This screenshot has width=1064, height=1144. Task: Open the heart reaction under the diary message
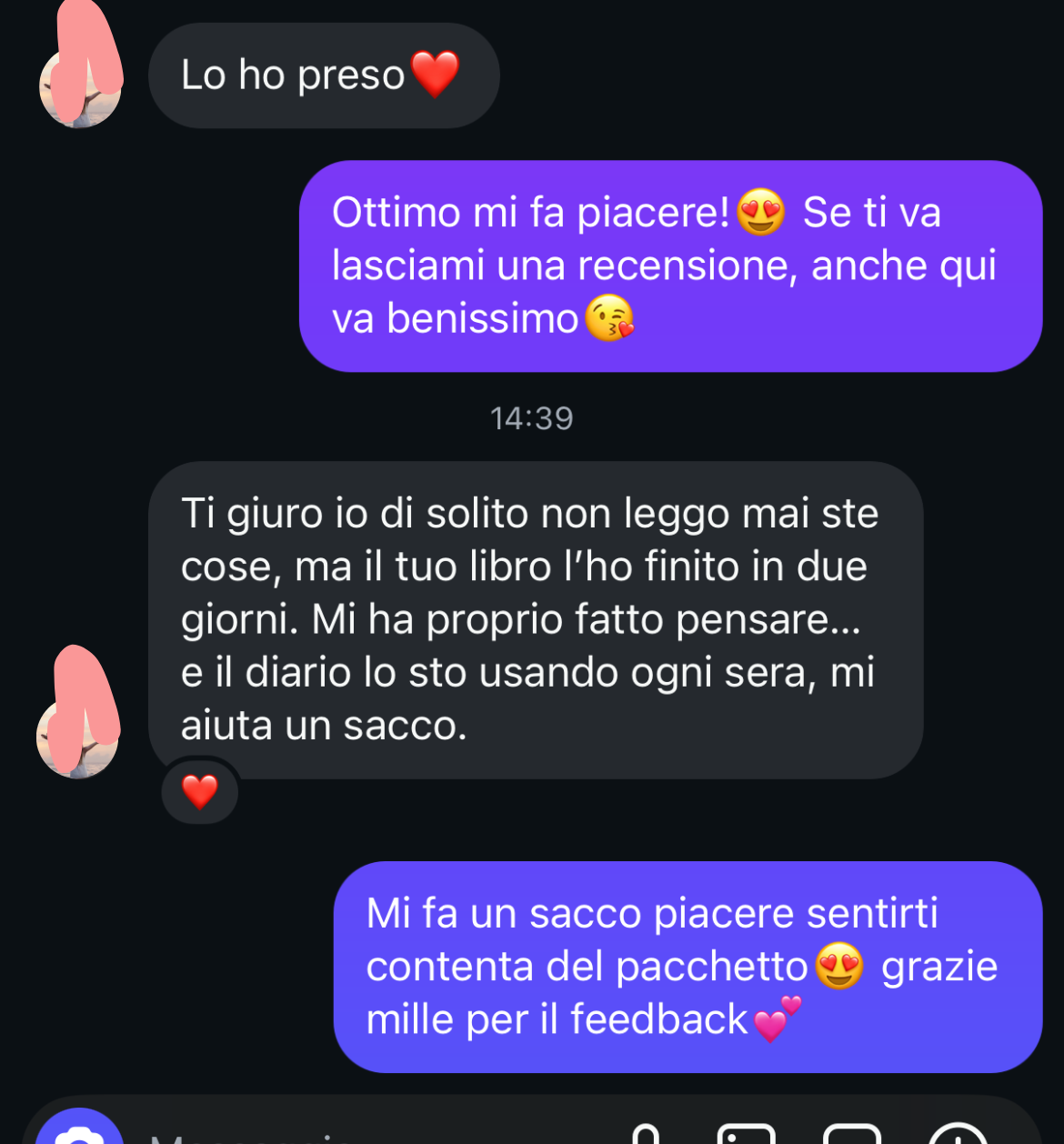tap(200, 792)
